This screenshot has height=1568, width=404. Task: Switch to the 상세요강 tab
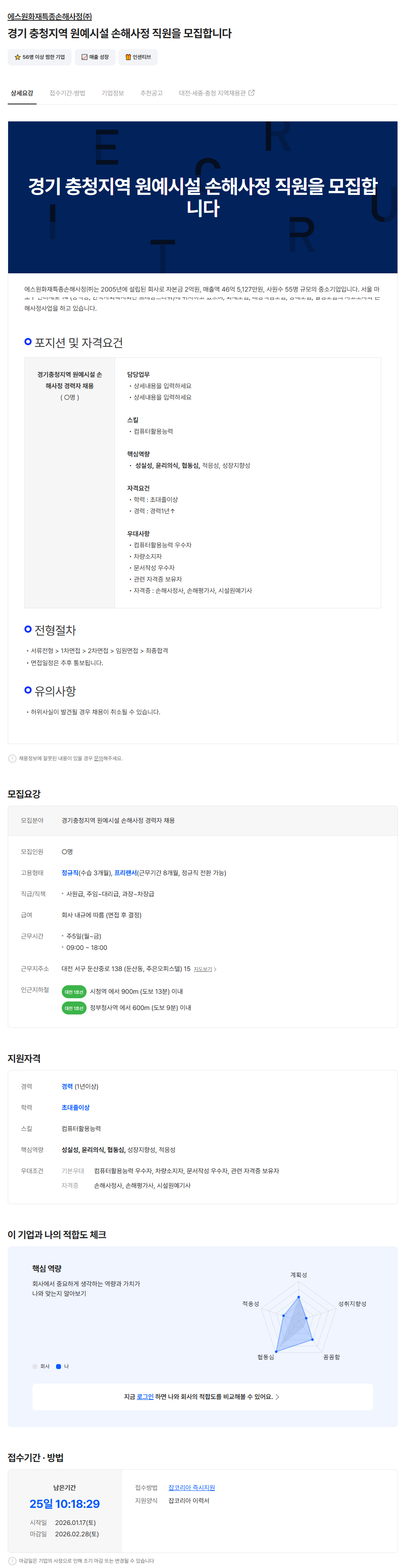(x=22, y=93)
